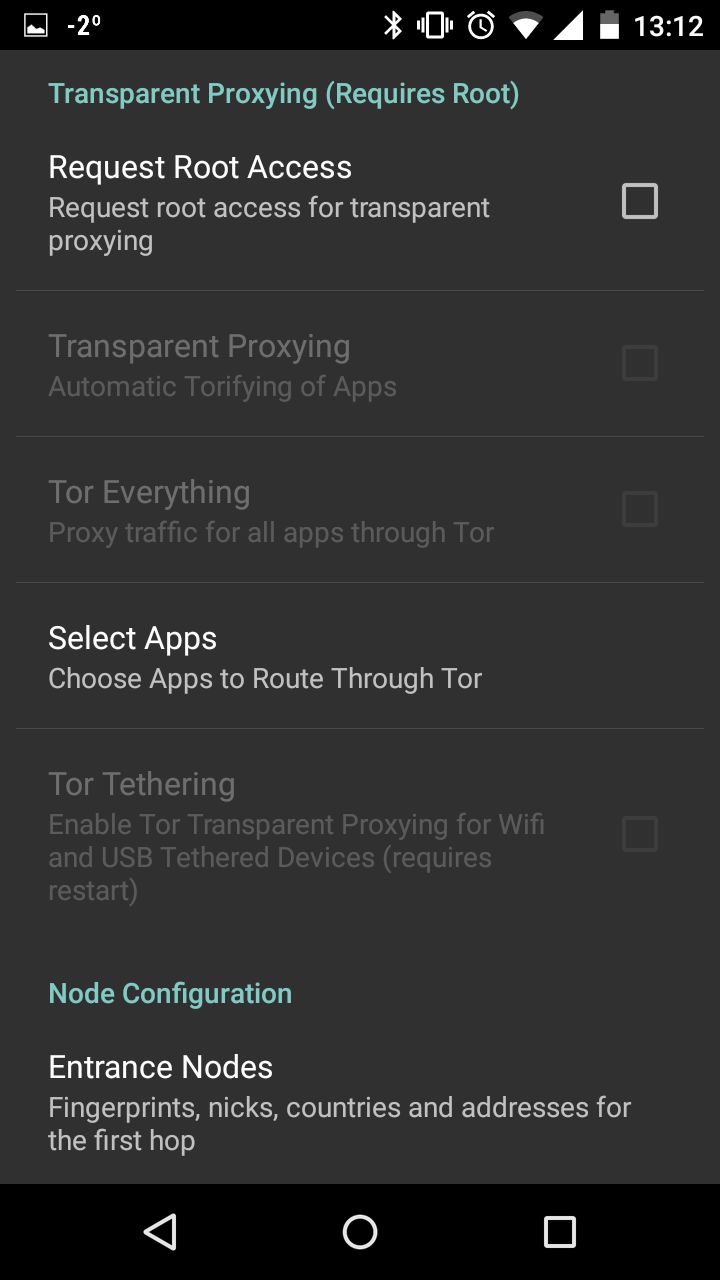Open Entrance Nodes settings
The width and height of the screenshot is (720, 1280).
click(x=360, y=1101)
